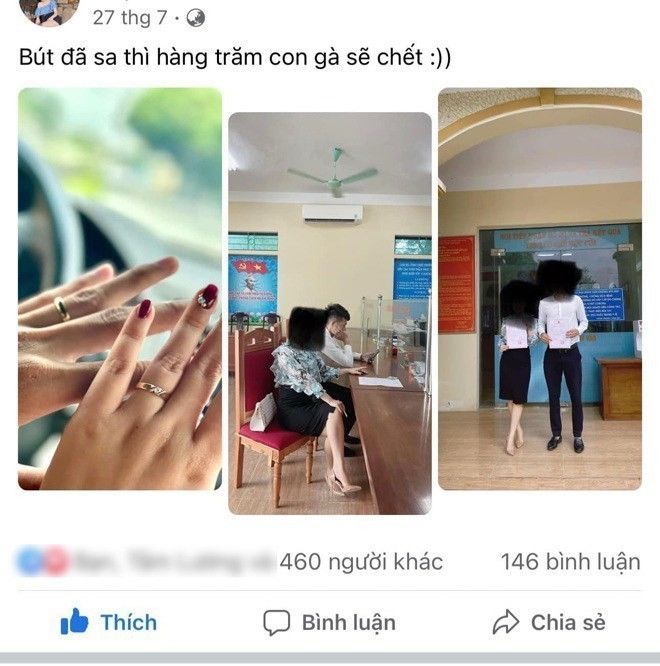Viewport: 660px width, 666px height.
Task: Share the post via Chia sẻ
Action: 549,622
